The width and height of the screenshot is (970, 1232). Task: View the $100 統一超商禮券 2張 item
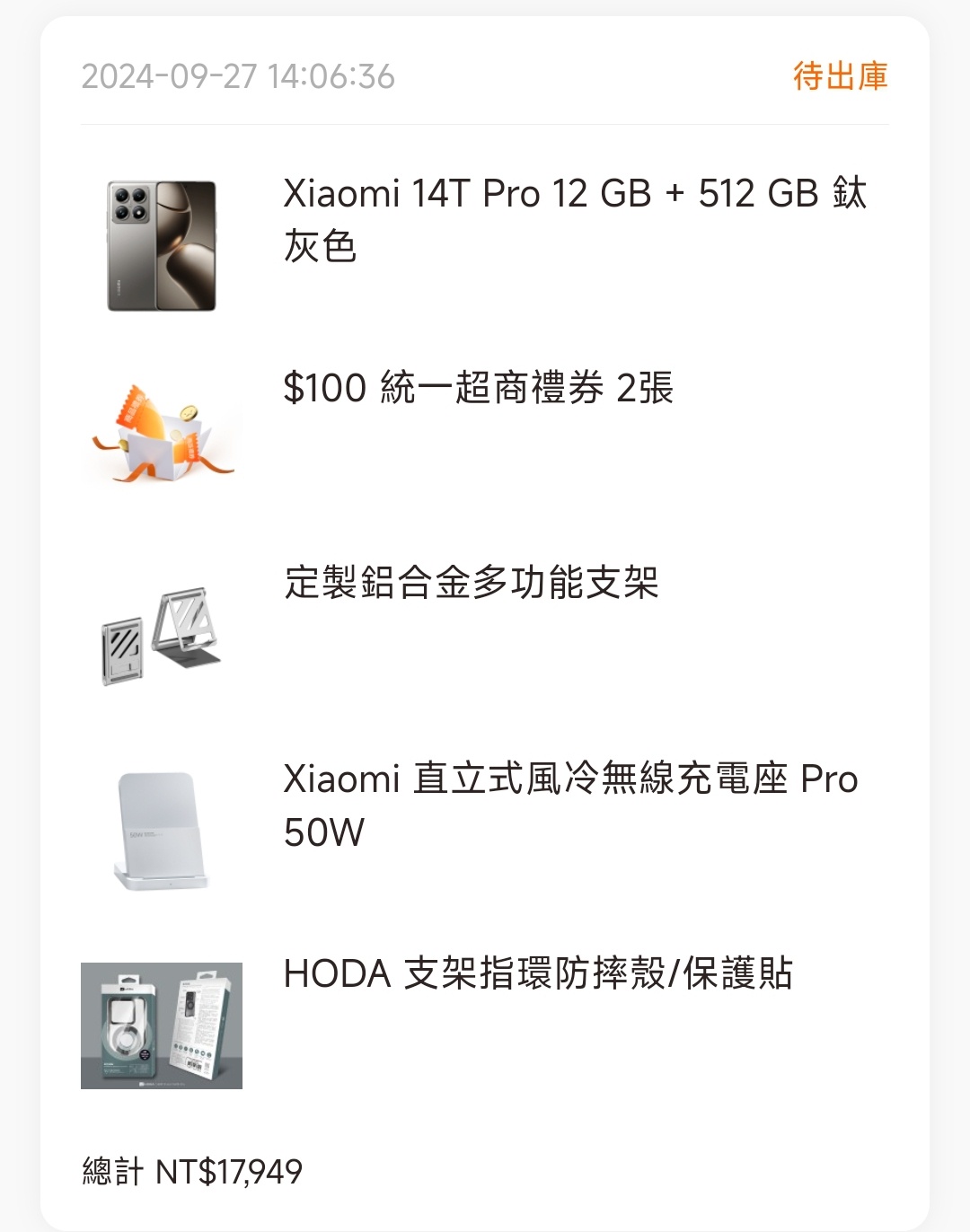pos(478,388)
